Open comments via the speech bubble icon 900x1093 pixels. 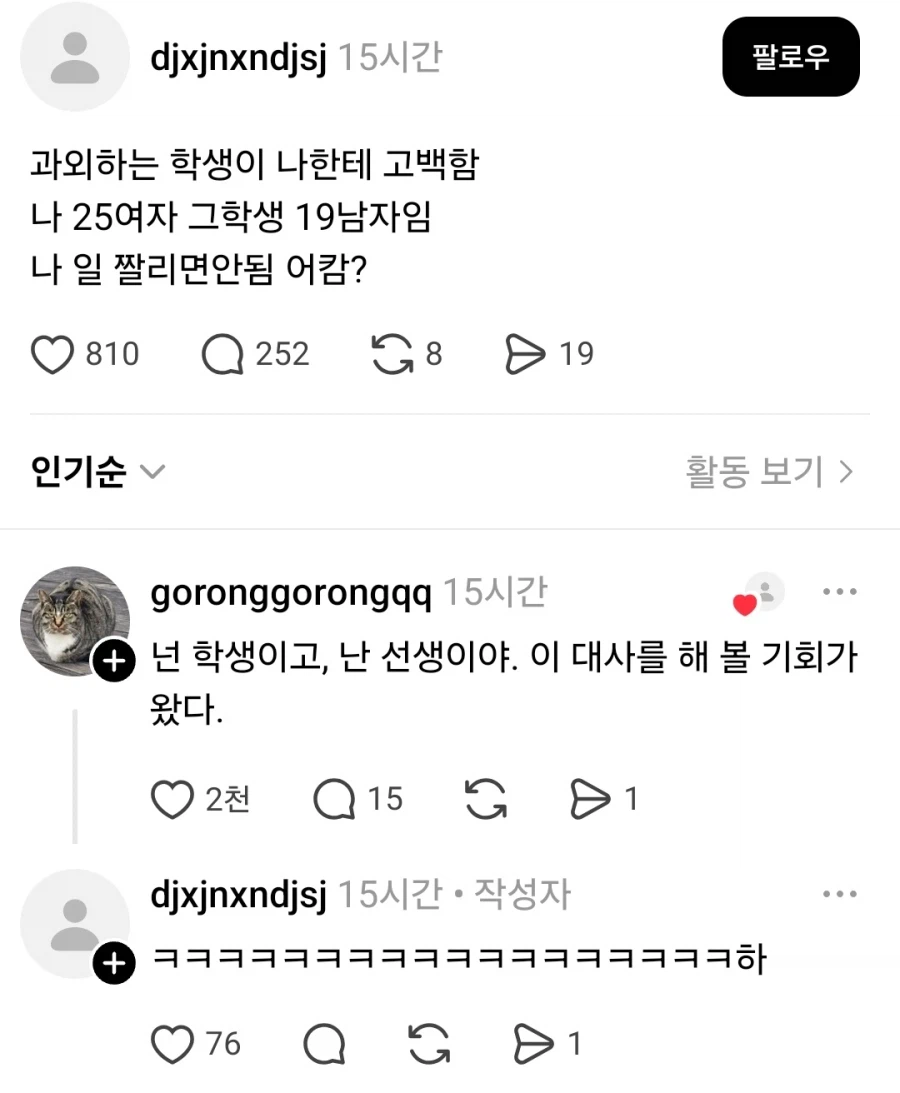pyautogui.click(x=222, y=354)
